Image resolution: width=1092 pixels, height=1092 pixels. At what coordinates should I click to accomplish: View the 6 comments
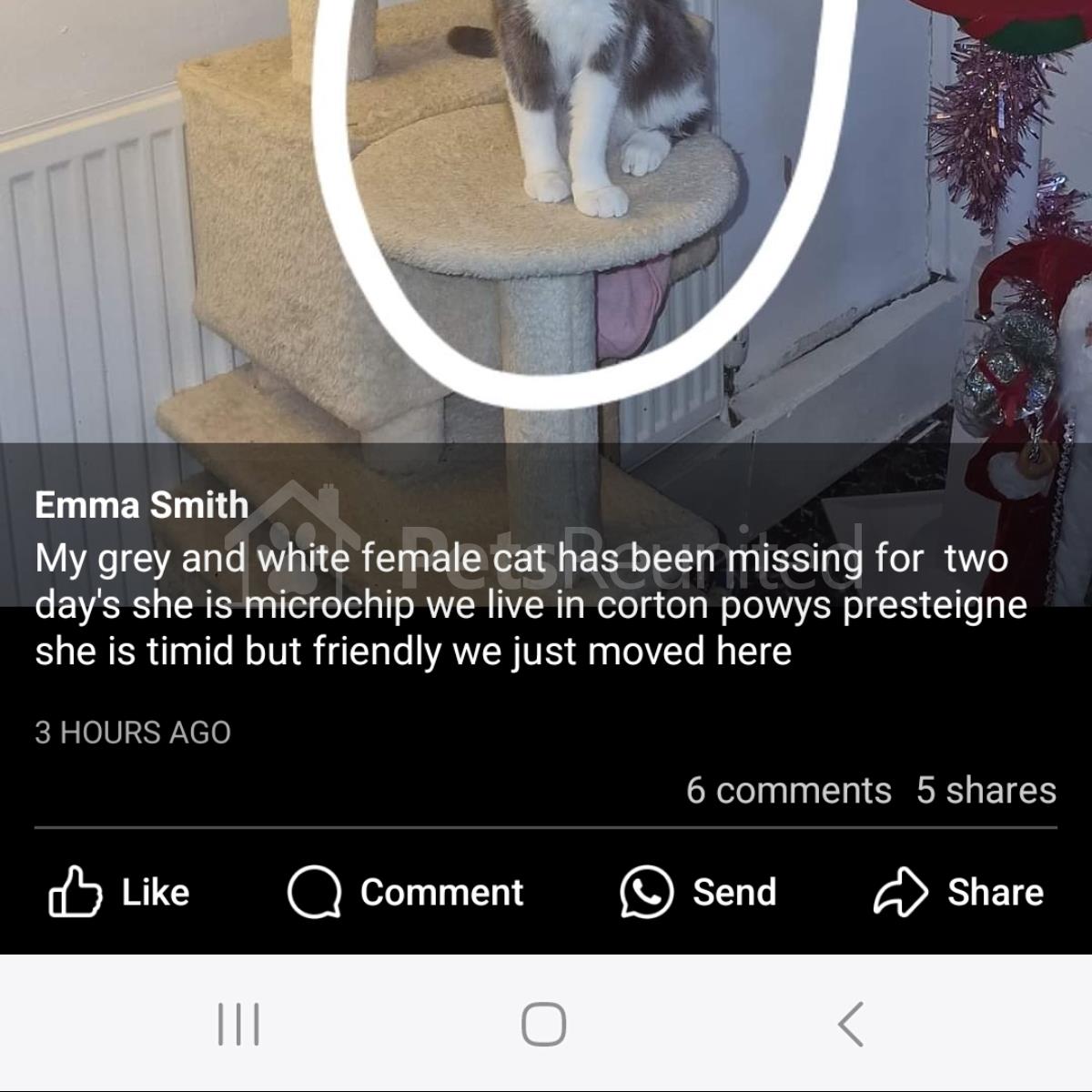[x=788, y=790]
